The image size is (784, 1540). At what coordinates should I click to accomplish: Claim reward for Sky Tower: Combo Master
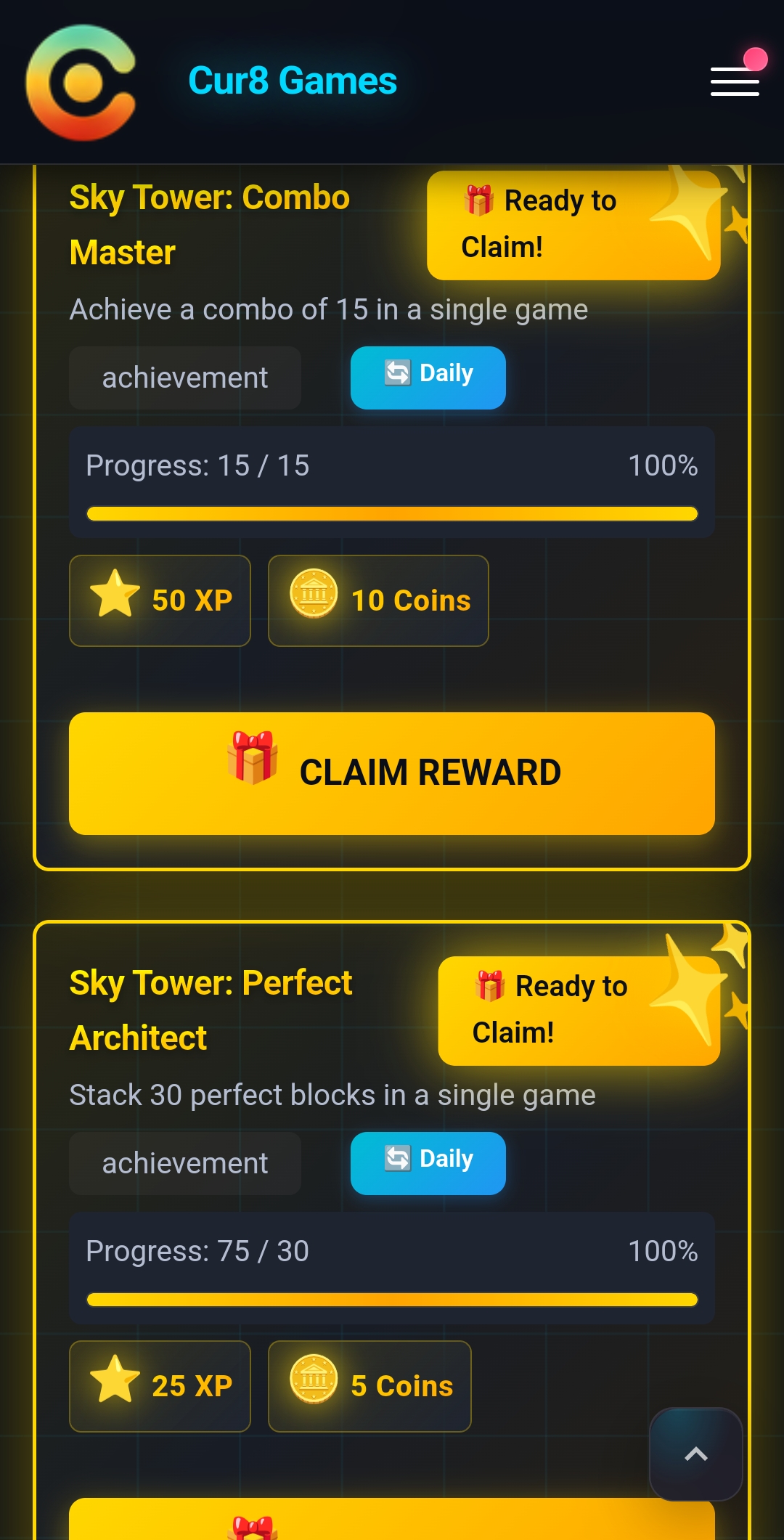coord(392,773)
